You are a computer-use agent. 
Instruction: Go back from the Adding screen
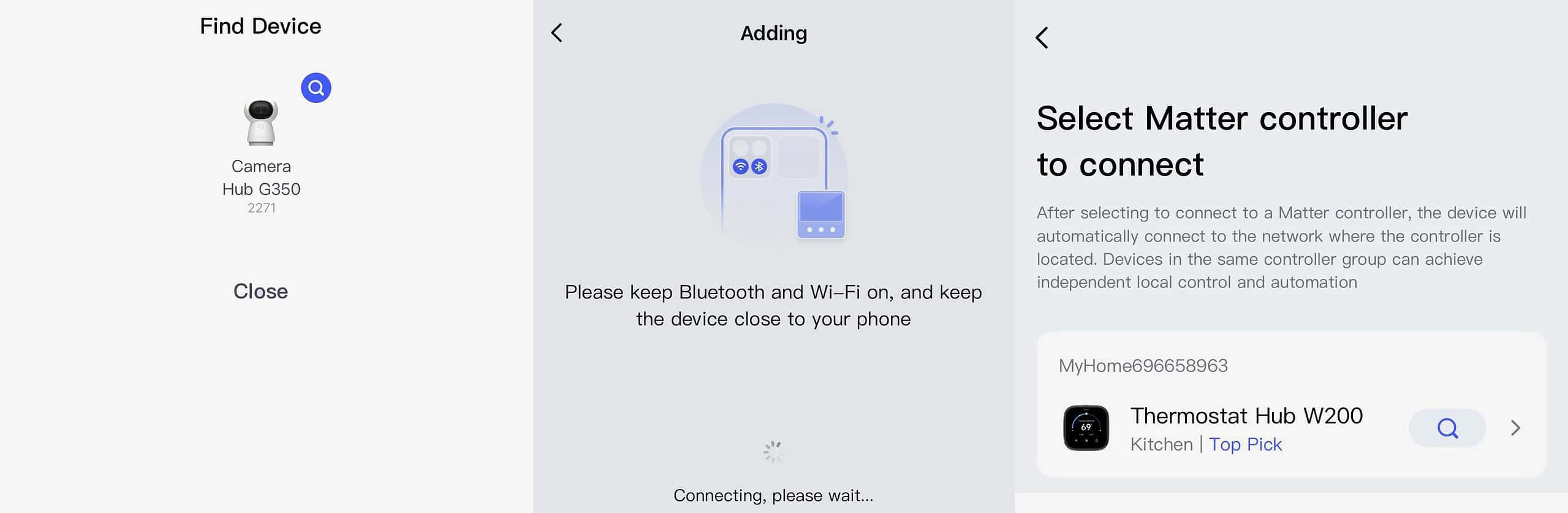tap(556, 33)
